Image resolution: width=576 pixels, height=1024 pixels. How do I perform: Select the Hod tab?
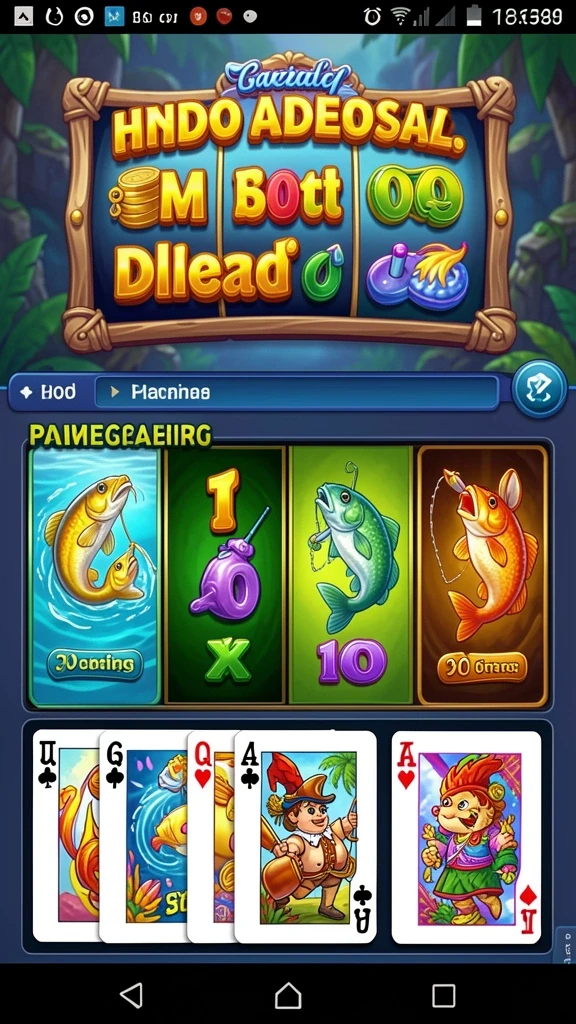[50, 392]
